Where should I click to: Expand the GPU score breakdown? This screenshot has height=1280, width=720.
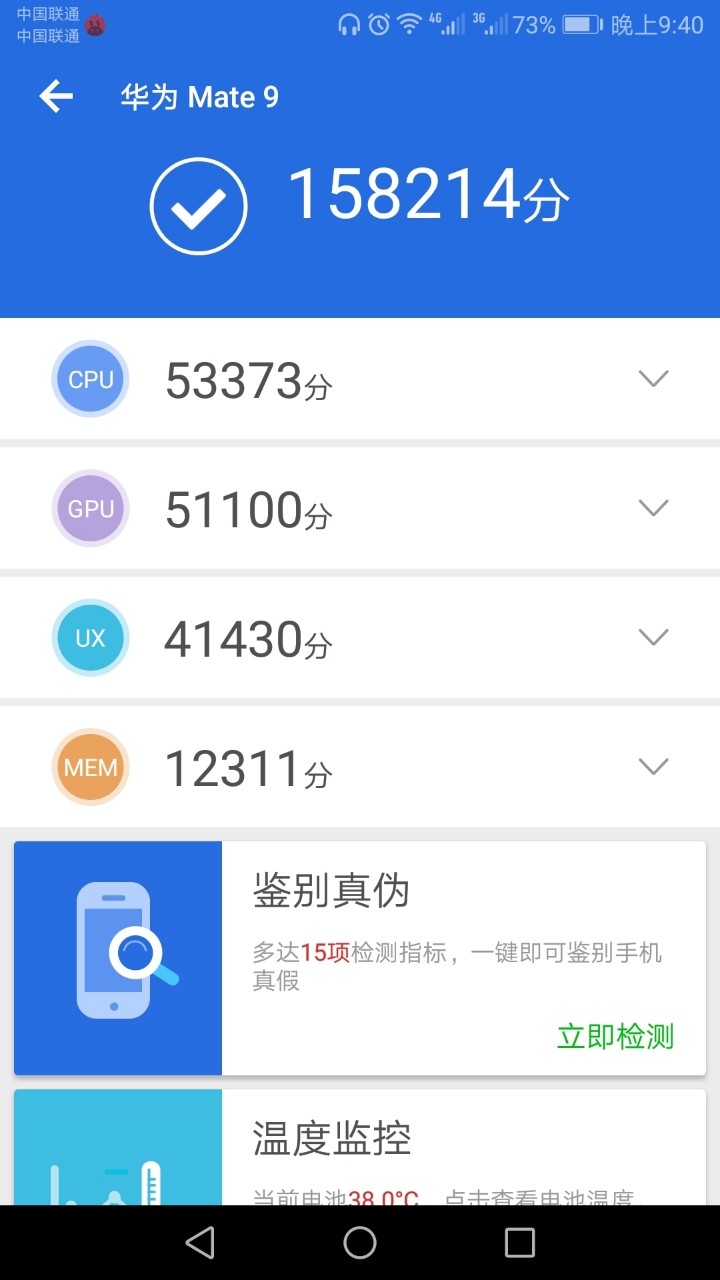(x=653, y=508)
